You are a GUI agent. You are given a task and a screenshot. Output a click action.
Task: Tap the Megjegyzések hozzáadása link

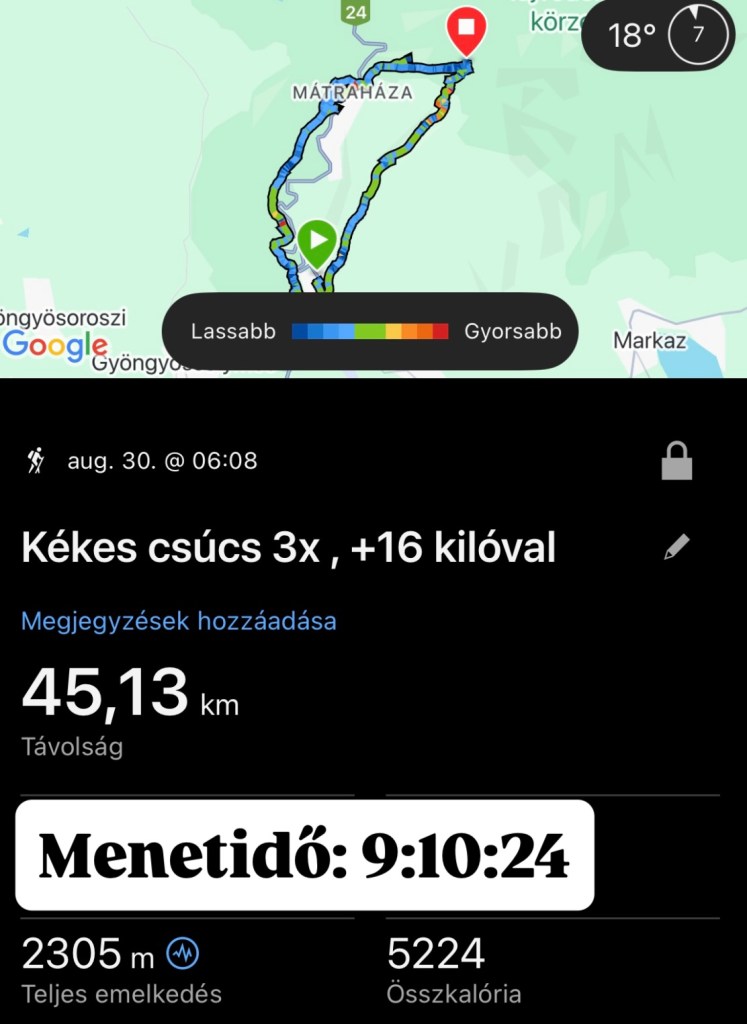[x=179, y=621]
